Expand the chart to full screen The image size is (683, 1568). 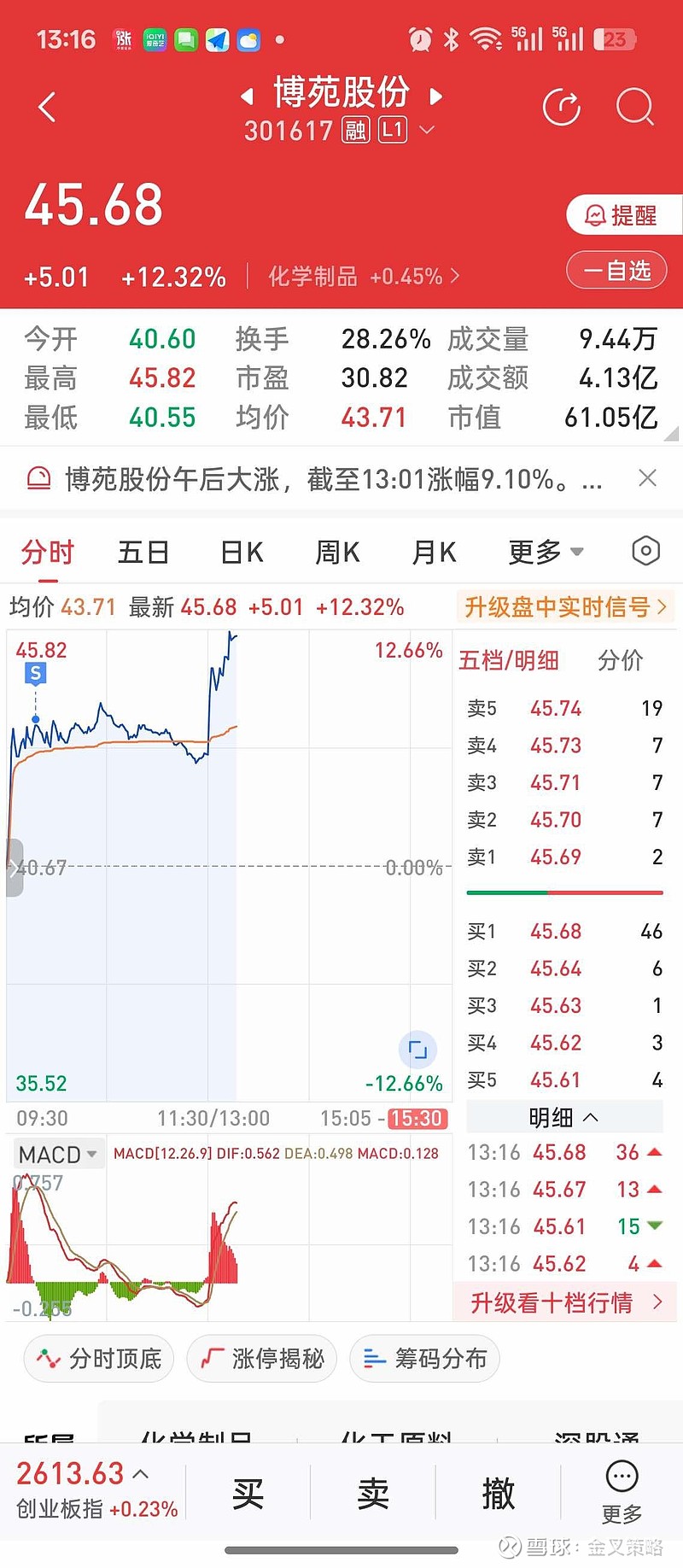click(417, 1050)
